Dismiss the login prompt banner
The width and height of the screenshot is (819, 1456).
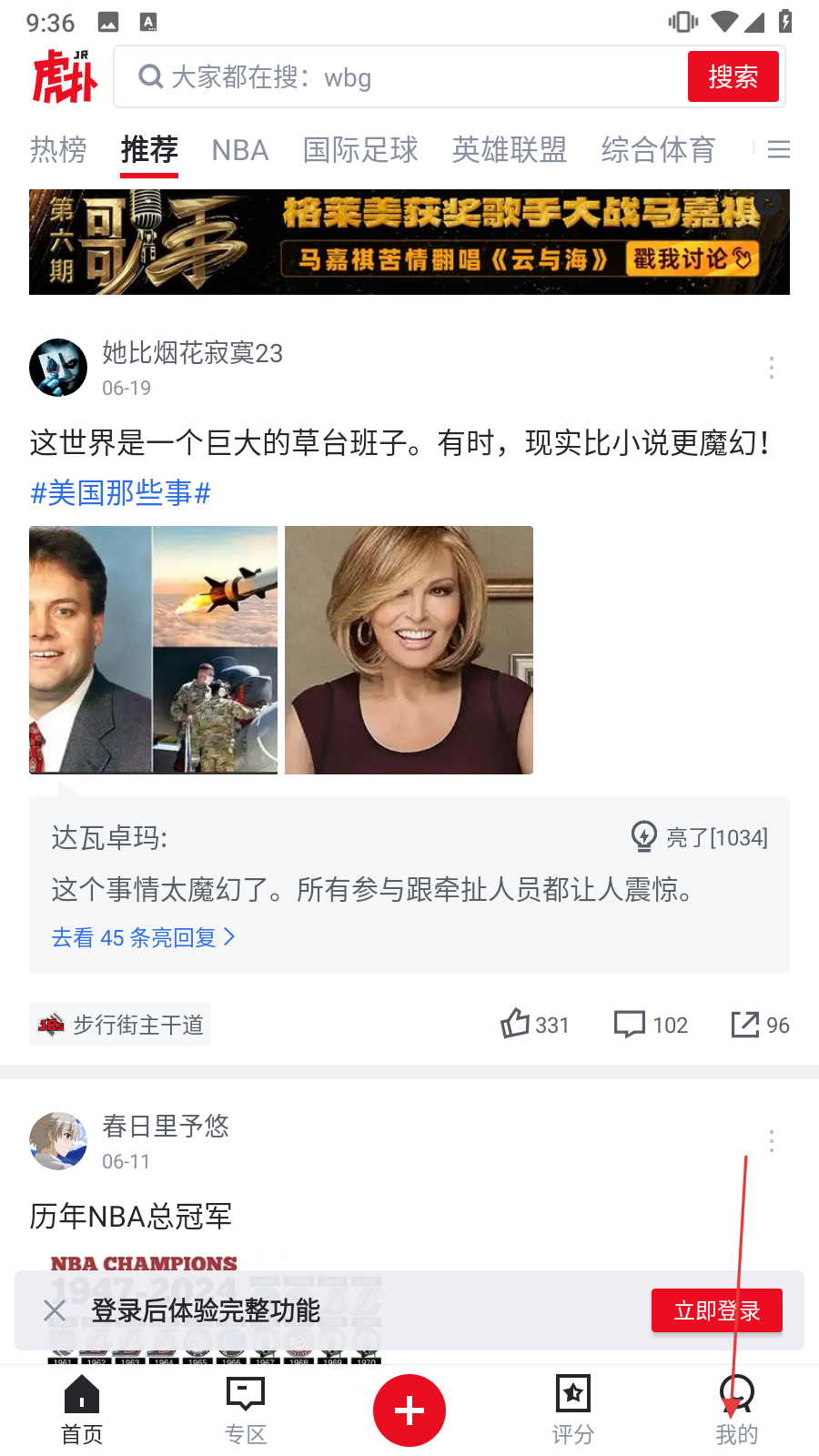55,1310
